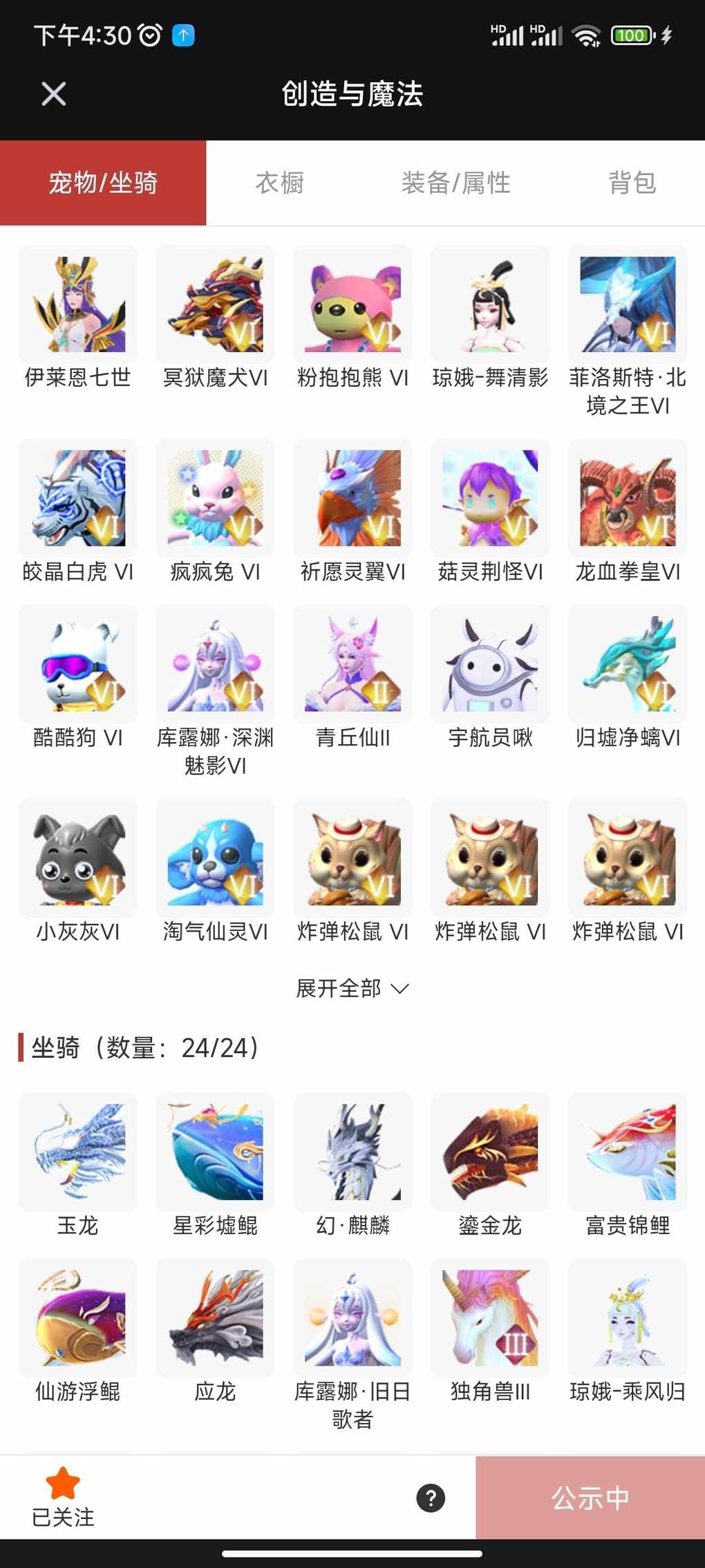Expand all pets with 展开全部
This screenshot has width=705, height=1568.
[352, 988]
